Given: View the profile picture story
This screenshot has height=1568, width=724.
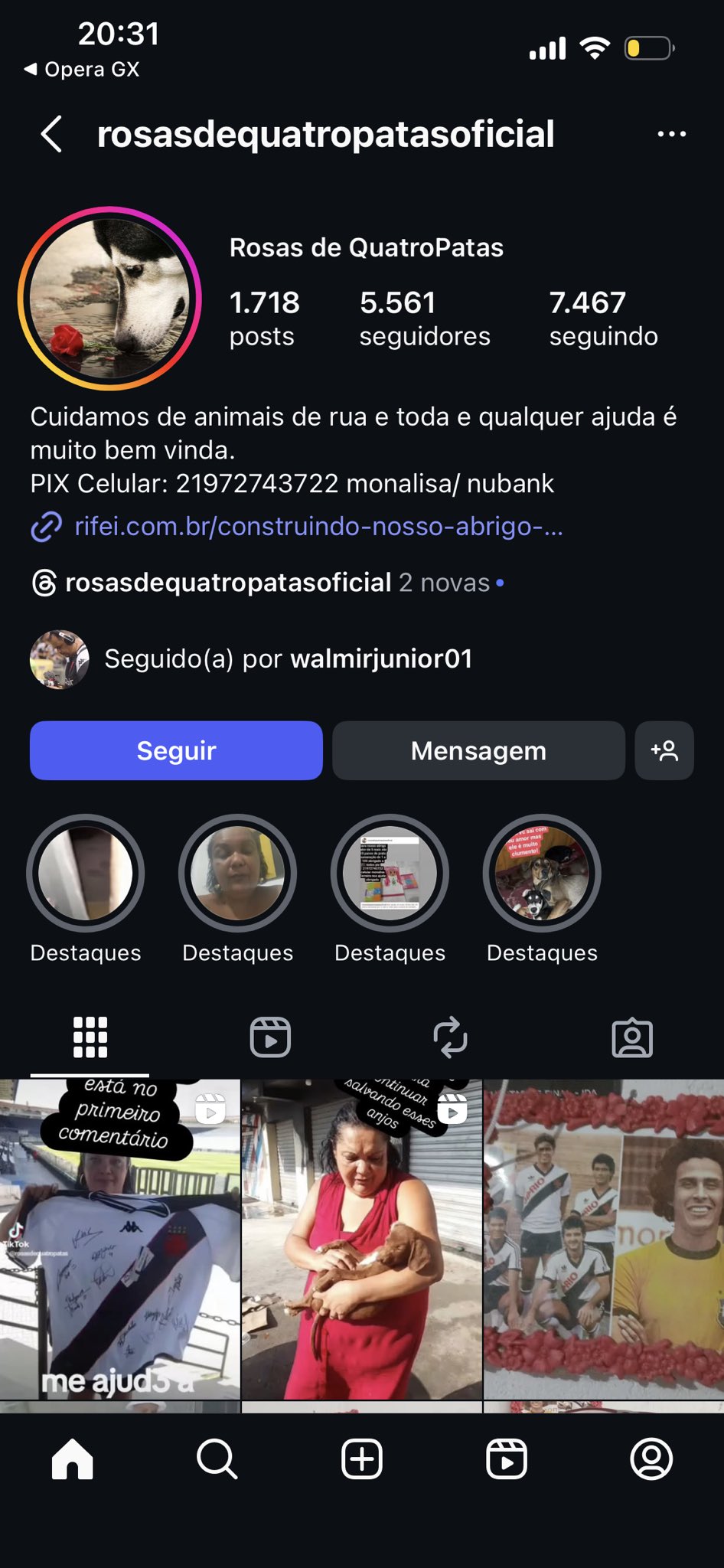Looking at the screenshot, I should point(109,298).
